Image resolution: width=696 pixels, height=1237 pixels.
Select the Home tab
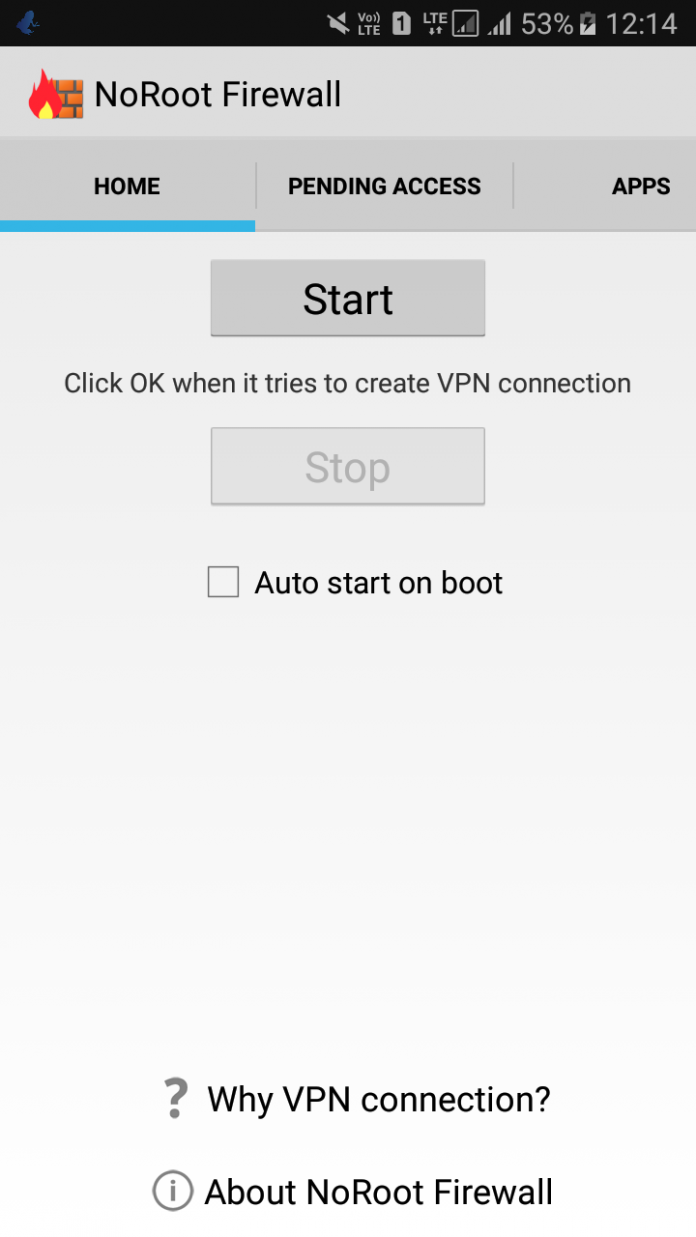pyautogui.click(x=127, y=186)
